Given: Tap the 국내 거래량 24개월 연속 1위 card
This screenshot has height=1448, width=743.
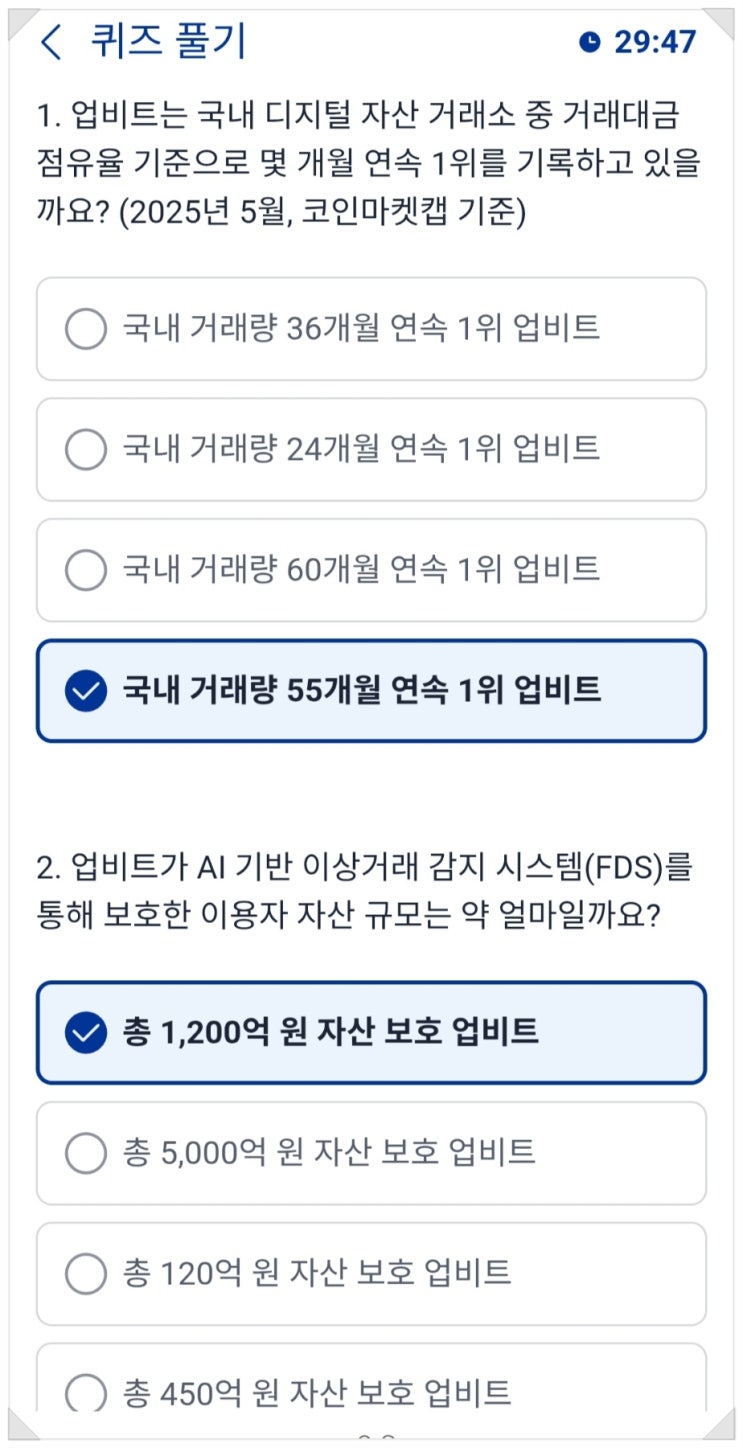Looking at the screenshot, I should pos(371,449).
